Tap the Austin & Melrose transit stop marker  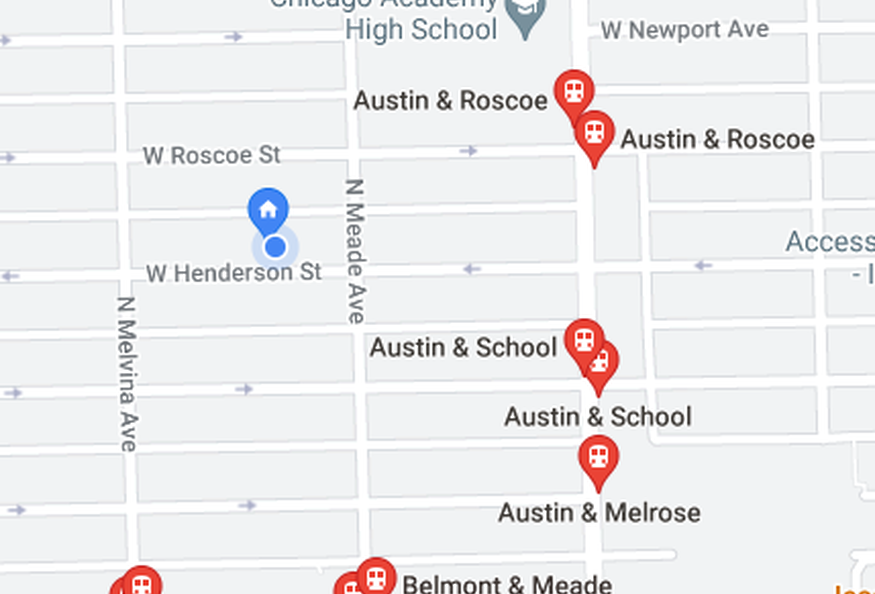(x=598, y=459)
